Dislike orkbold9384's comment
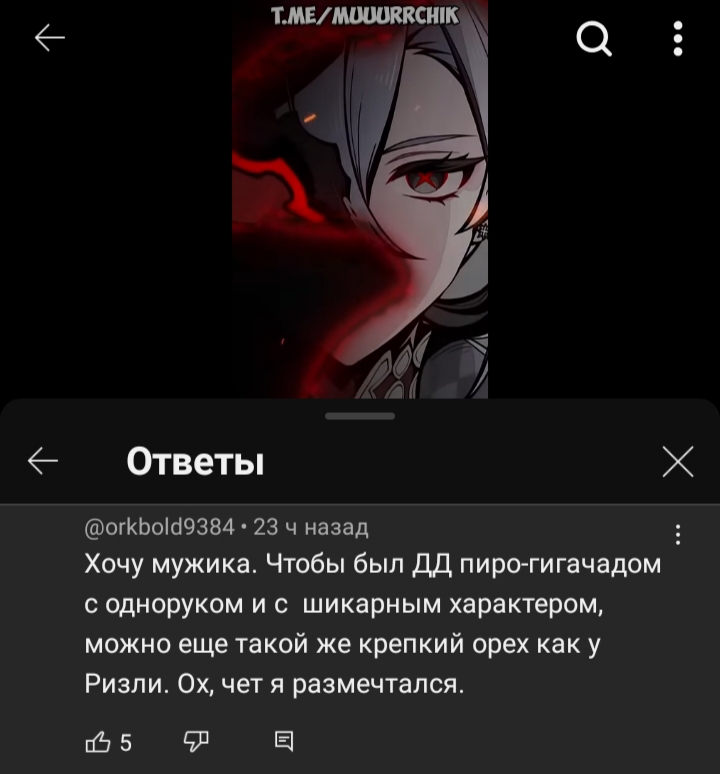The width and height of the screenshot is (720, 774). (x=193, y=741)
